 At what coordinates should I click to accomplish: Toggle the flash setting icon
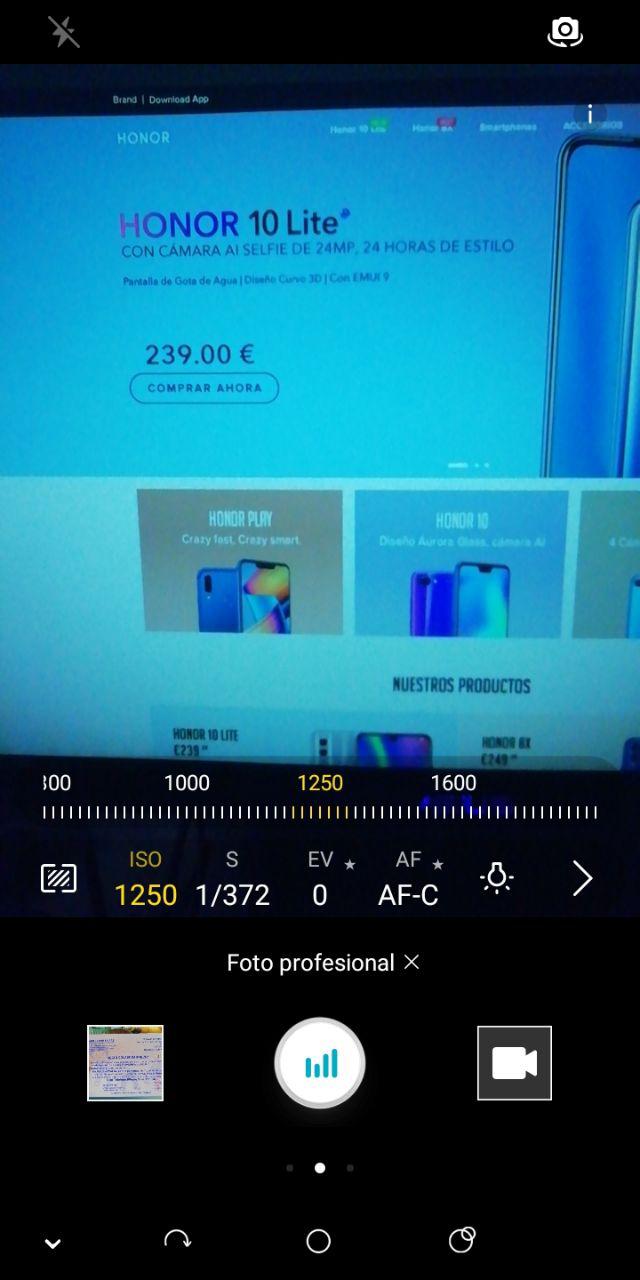64,32
